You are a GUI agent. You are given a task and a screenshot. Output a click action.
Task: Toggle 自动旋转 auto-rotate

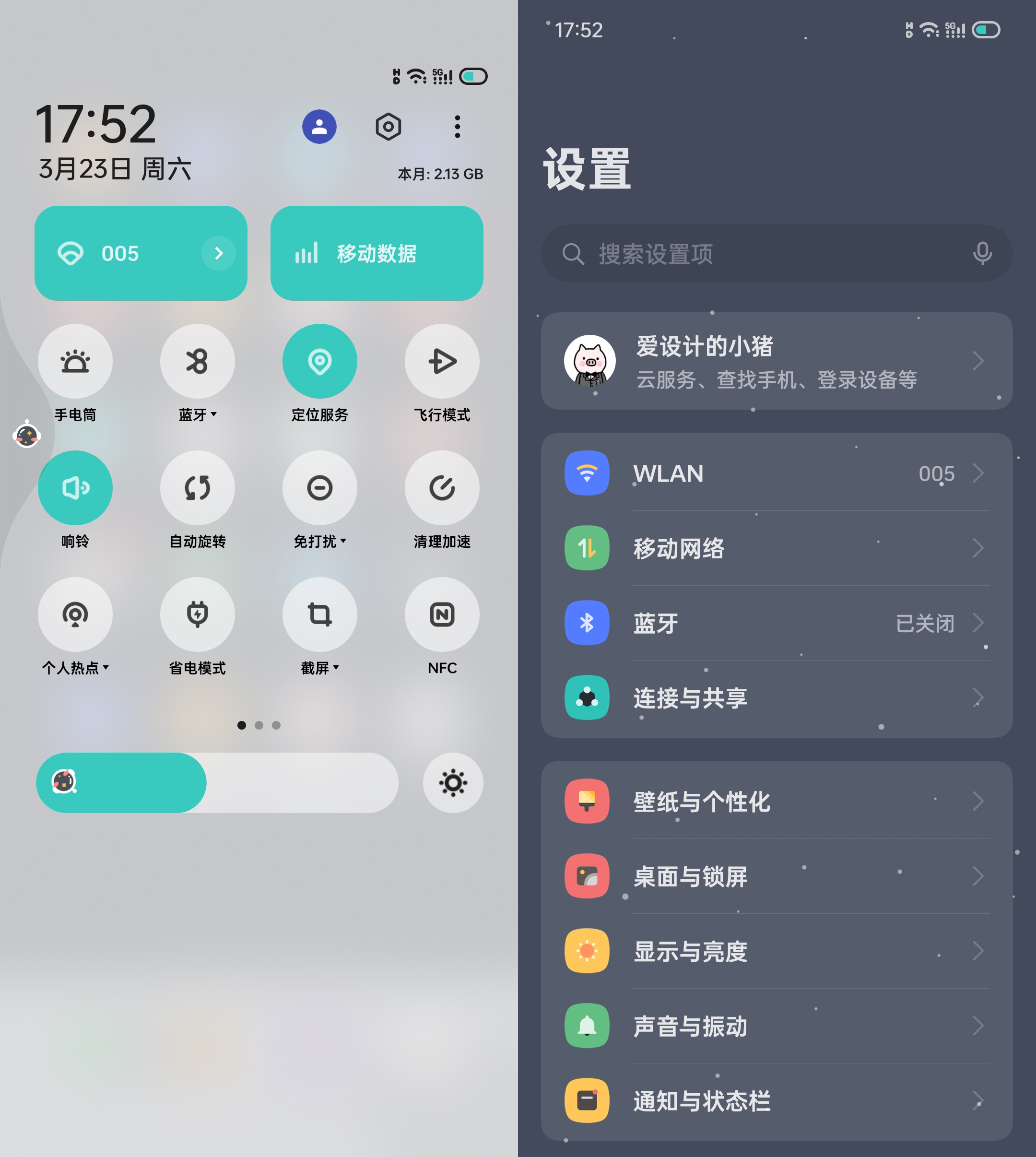pyautogui.click(x=197, y=487)
